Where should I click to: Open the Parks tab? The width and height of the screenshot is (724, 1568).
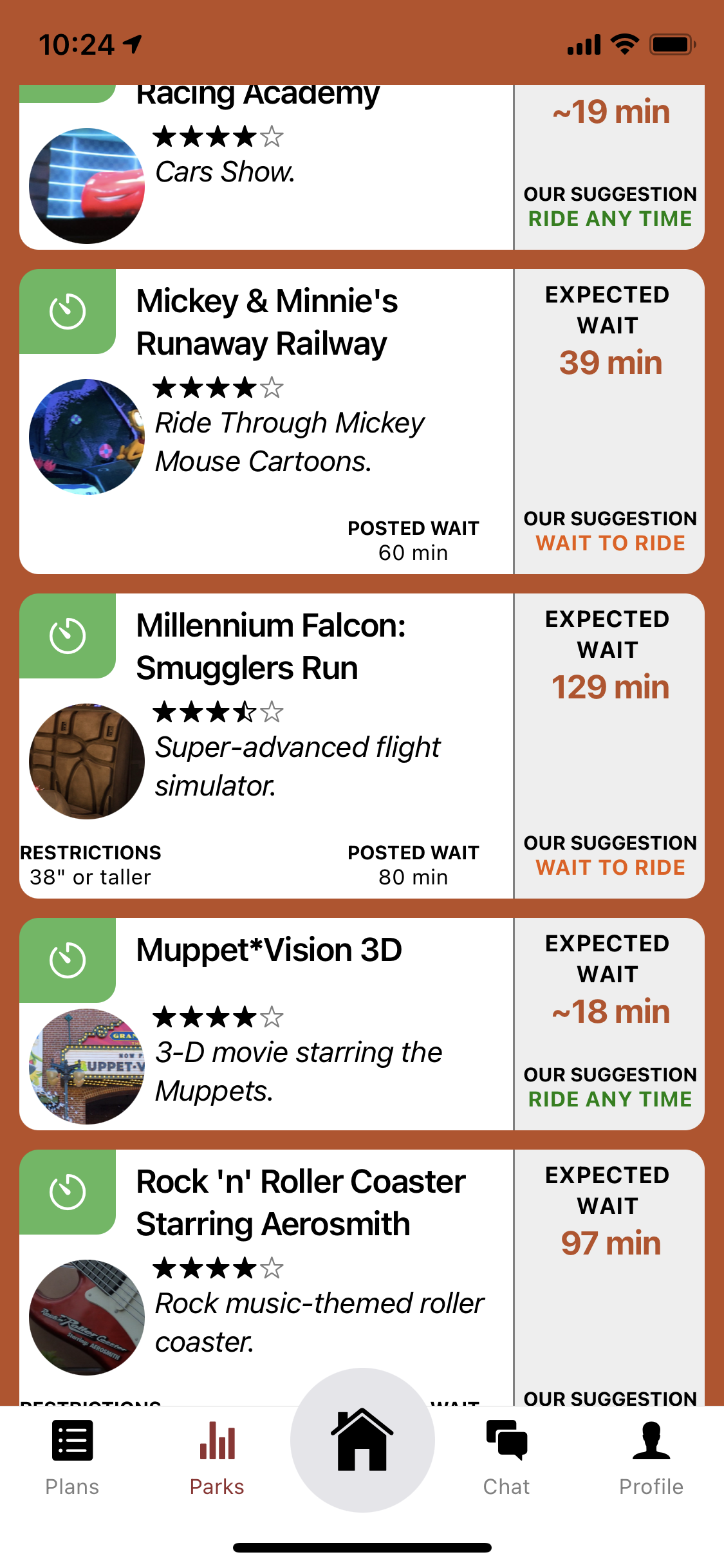(217, 1457)
